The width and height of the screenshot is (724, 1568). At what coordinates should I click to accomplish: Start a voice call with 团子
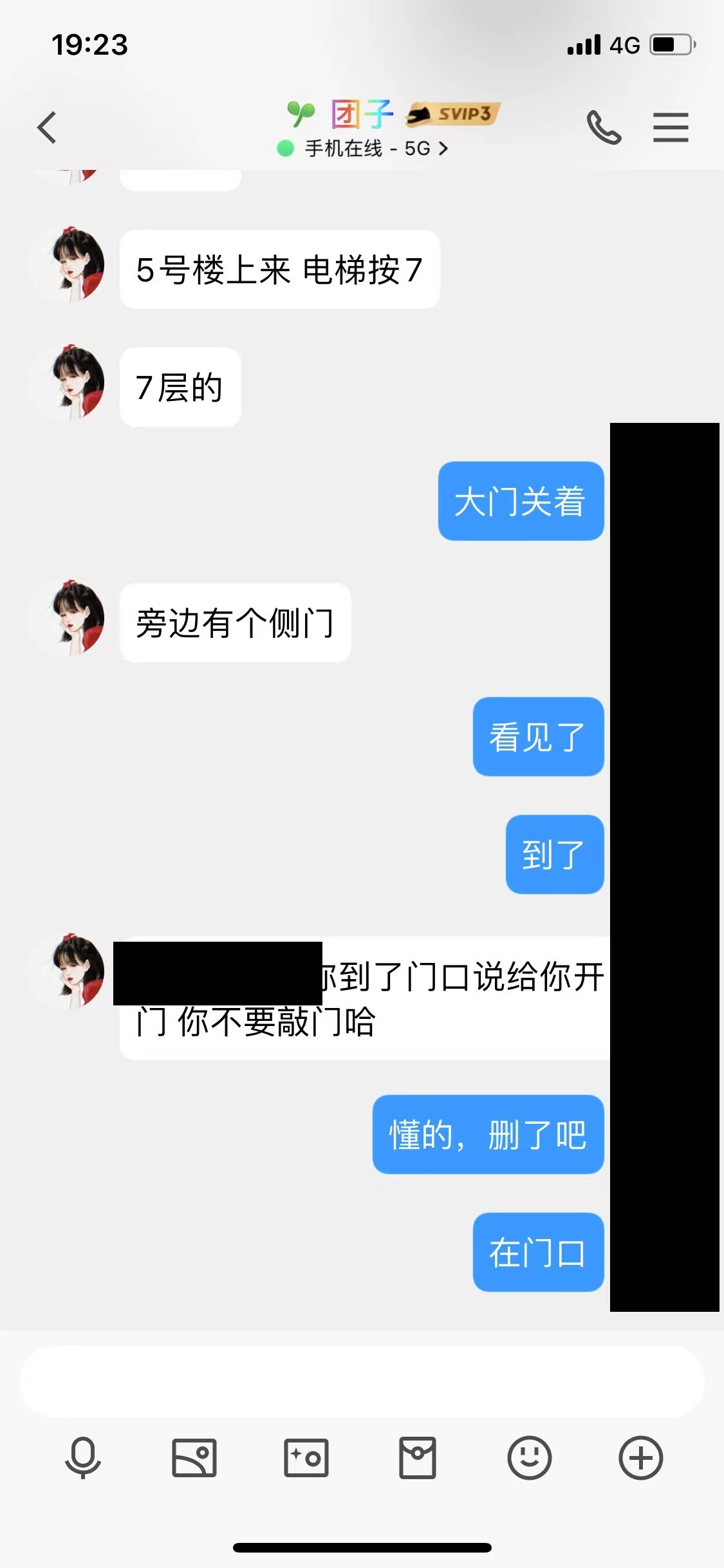[x=603, y=127]
